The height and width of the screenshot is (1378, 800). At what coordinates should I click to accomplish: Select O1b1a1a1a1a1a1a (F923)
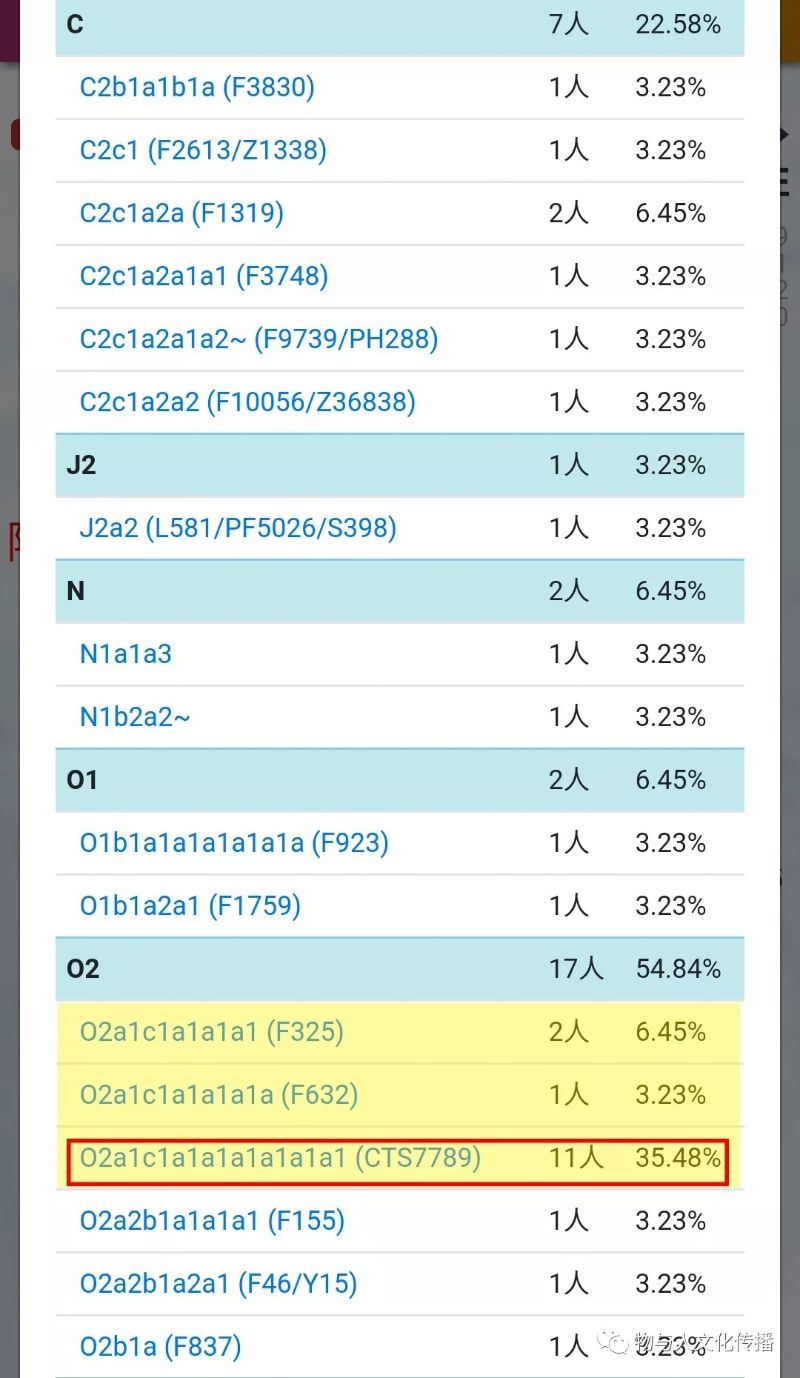[x=234, y=844]
